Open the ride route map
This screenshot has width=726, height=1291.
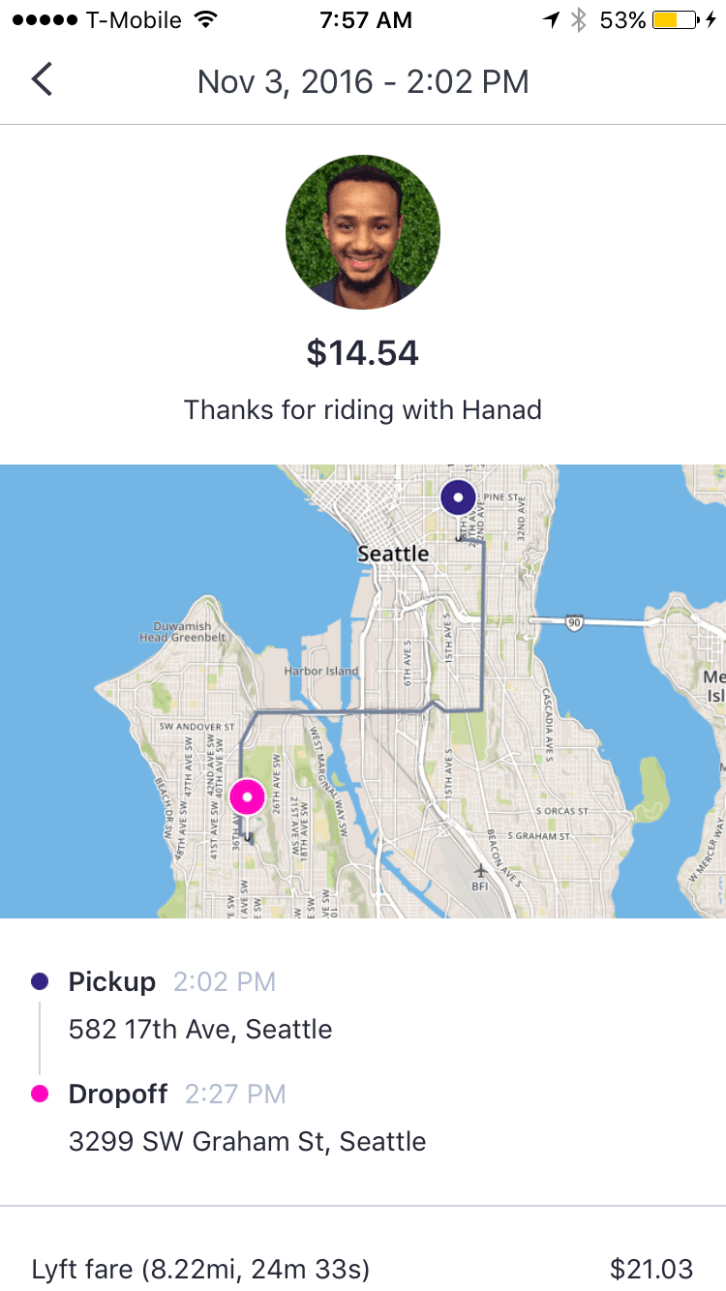coord(363,690)
